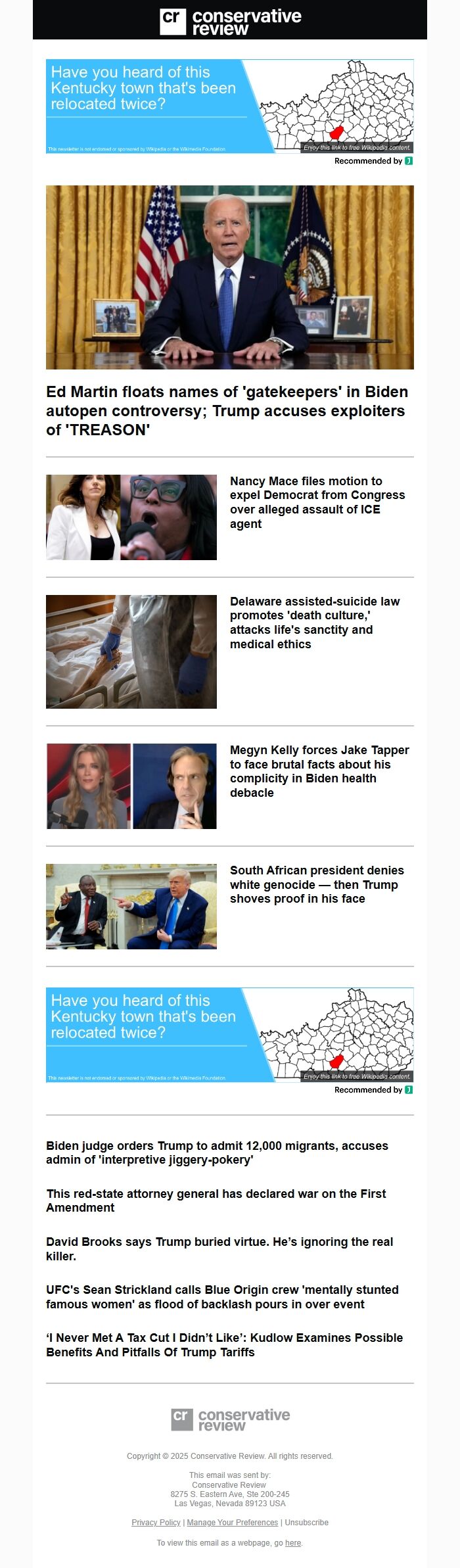Unsubscribe from this newsletter

point(306,1523)
